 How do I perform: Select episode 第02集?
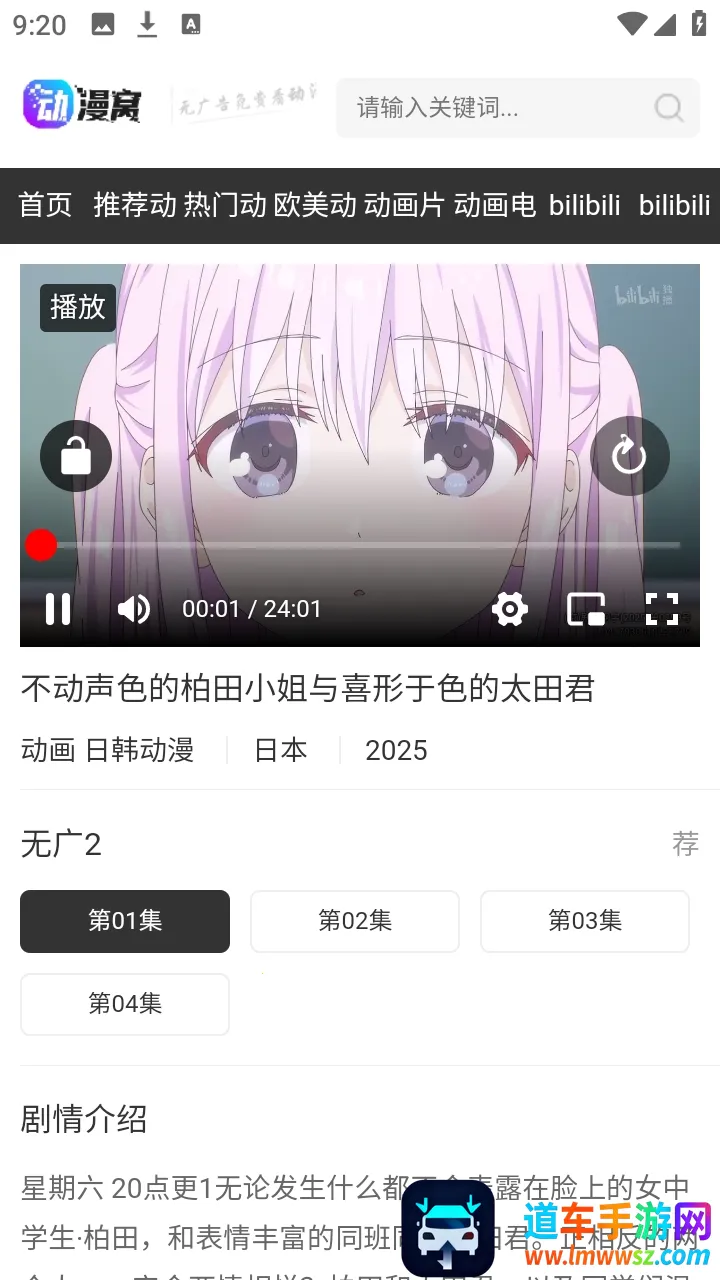tap(355, 921)
